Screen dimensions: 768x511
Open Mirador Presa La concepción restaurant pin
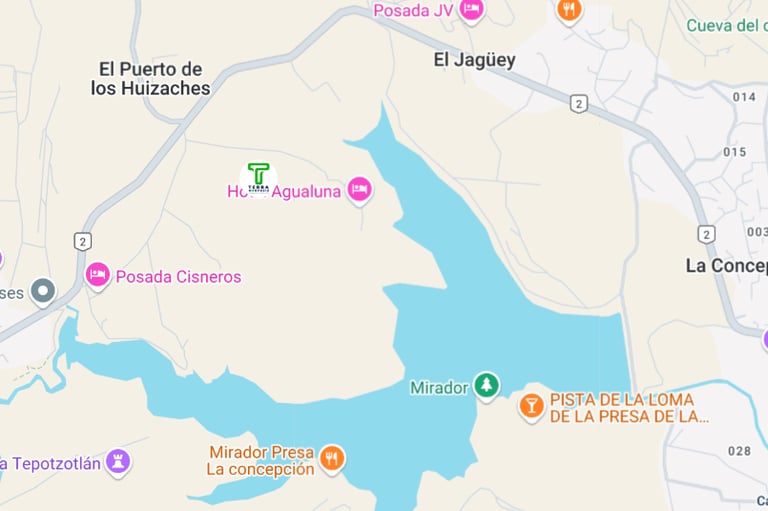point(332,458)
